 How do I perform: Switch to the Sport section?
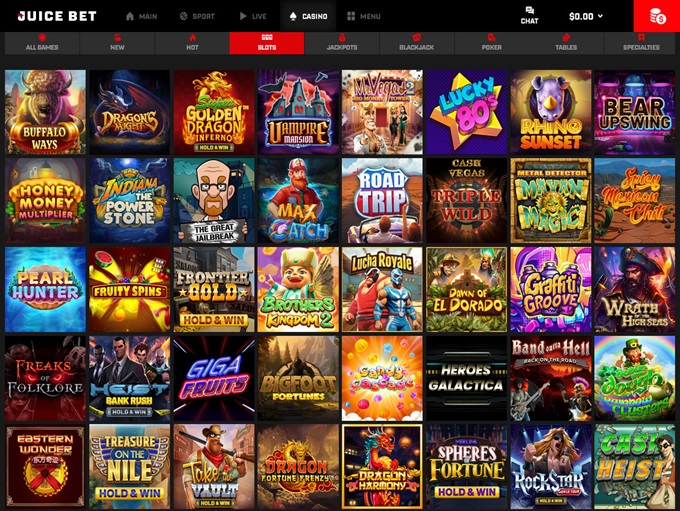(196, 16)
